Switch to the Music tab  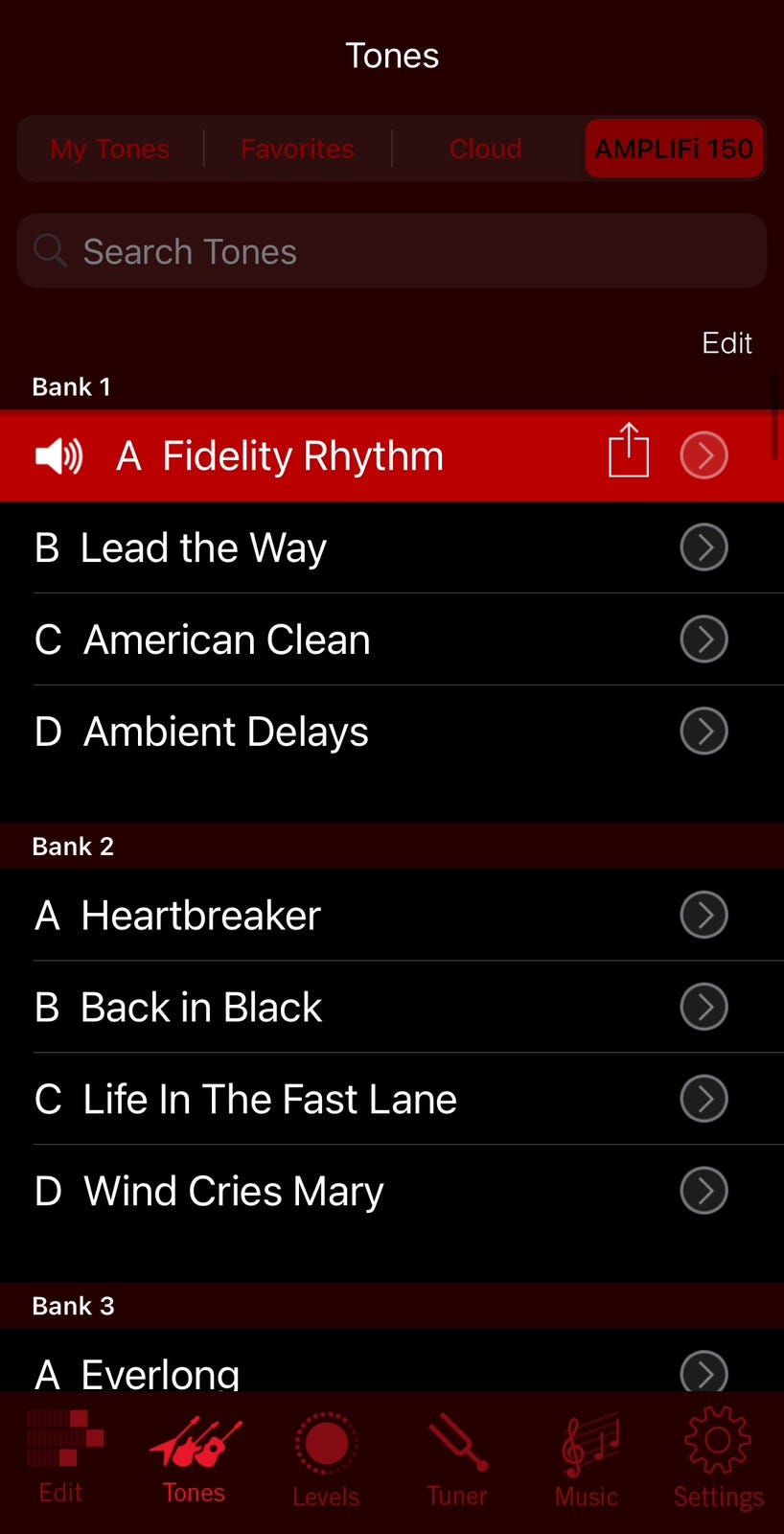[x=587, y=1457]
